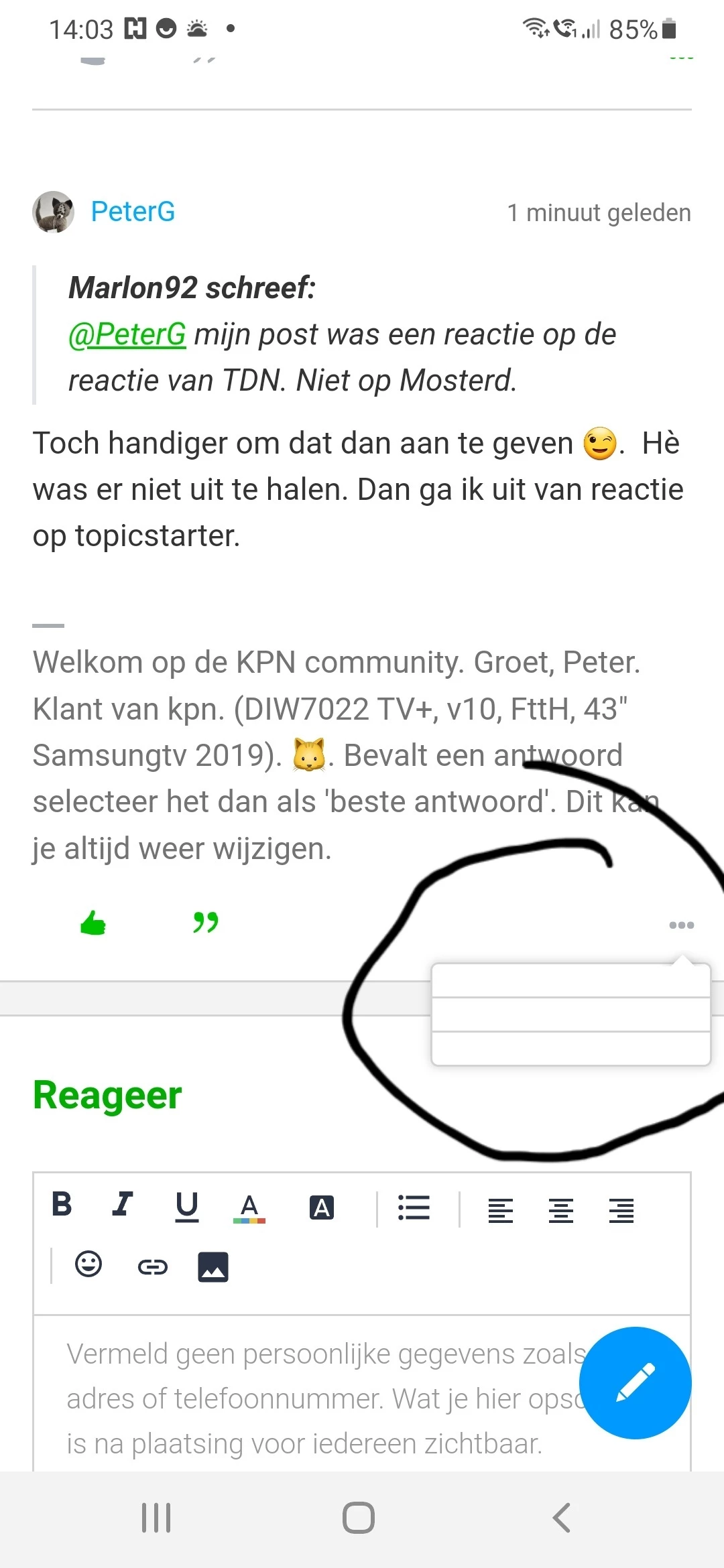Insert a bulleted list

pos(414,1207)
